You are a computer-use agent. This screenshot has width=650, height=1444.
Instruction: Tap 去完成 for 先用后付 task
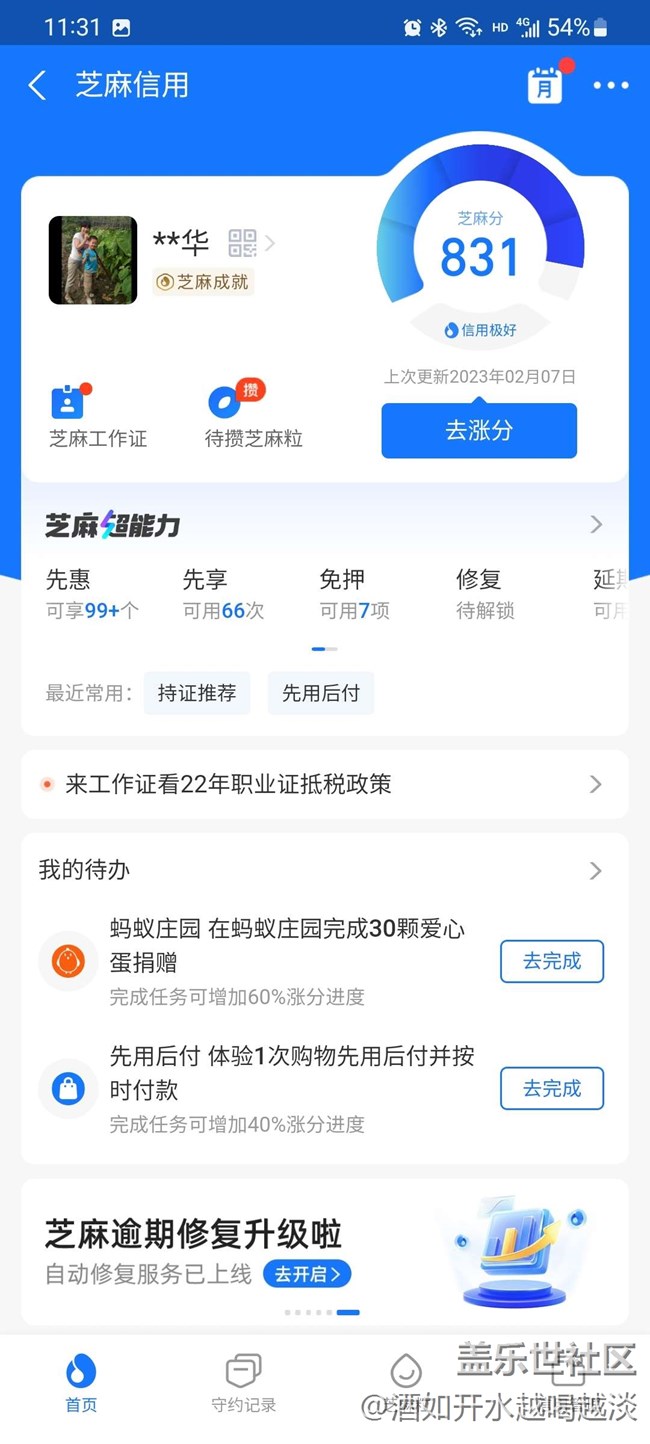pos(552,1088)
